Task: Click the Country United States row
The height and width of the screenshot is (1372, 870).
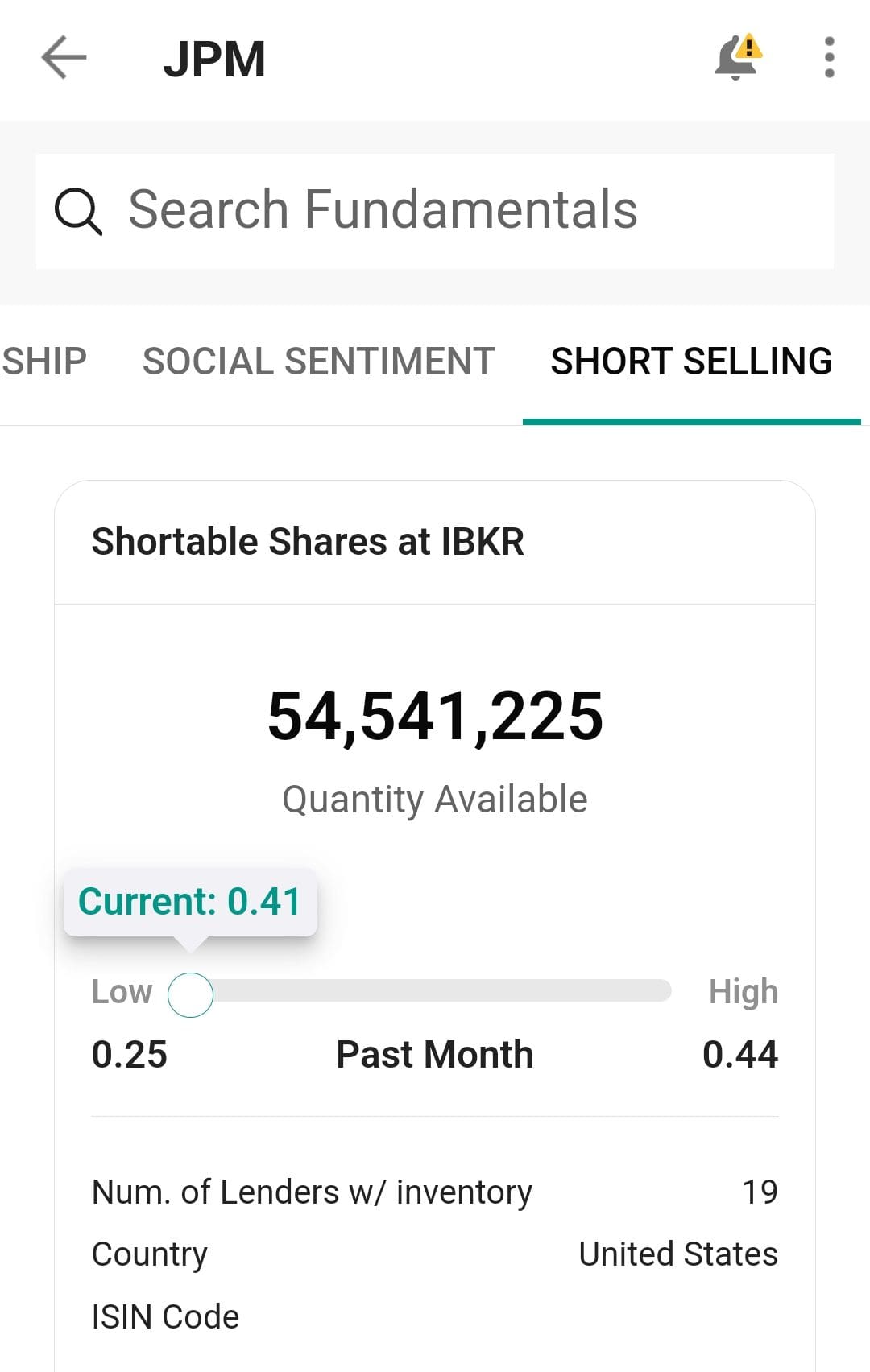Action: [435, 1254]
